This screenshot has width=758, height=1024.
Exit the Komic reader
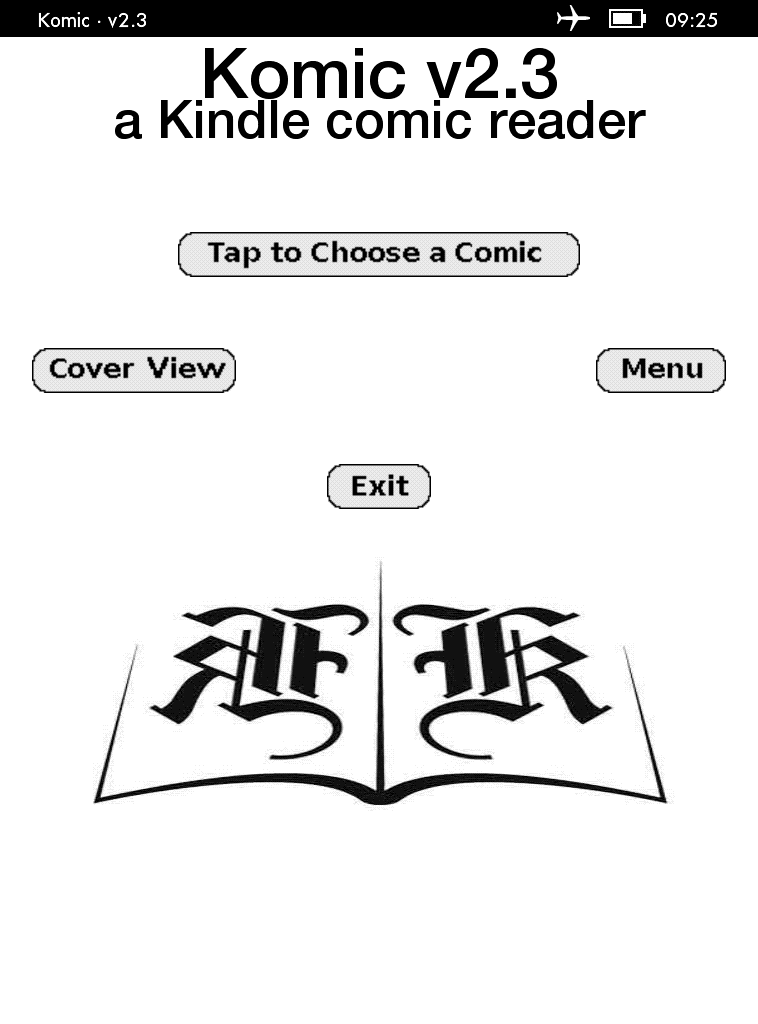point(379,487)
